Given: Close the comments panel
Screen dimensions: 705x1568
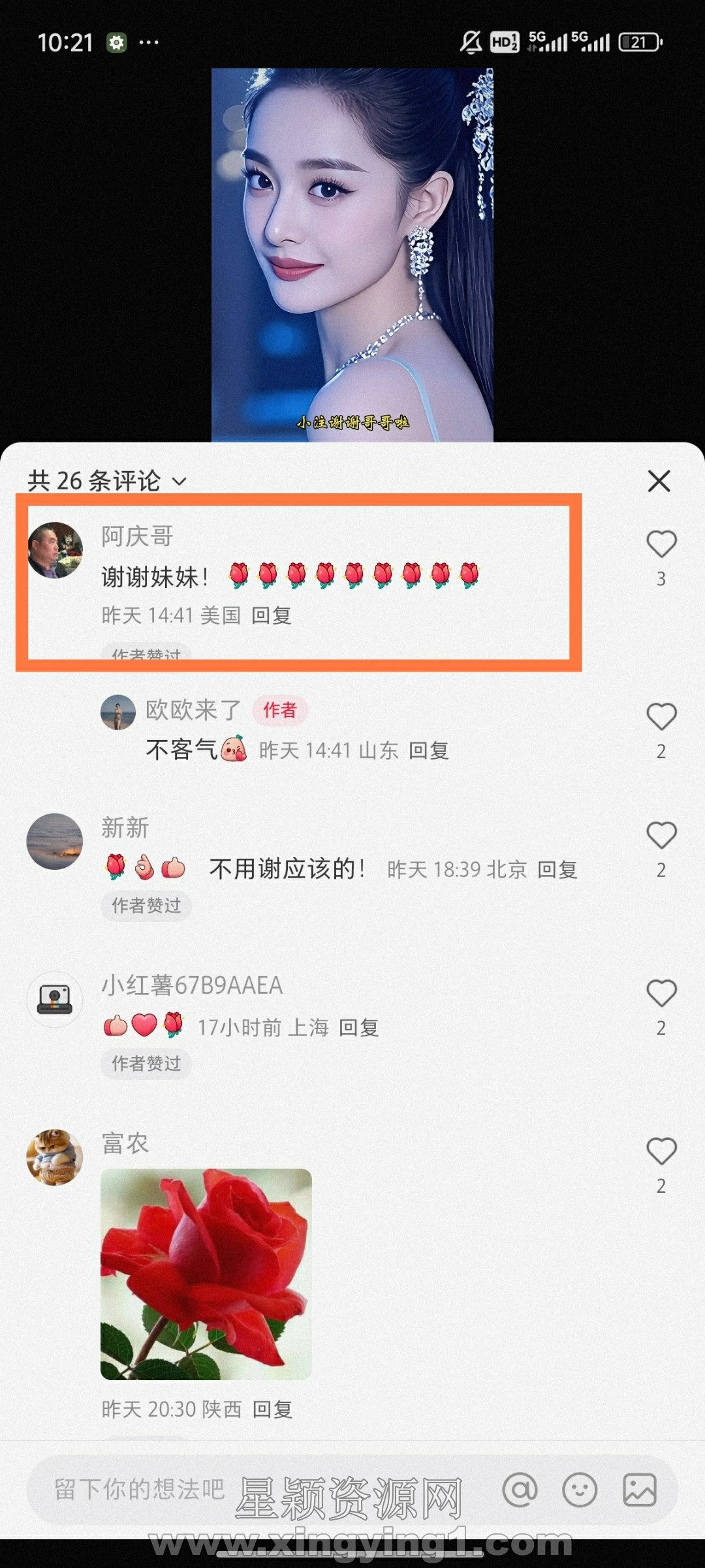Looking at the screenshot, I should 659,481.
